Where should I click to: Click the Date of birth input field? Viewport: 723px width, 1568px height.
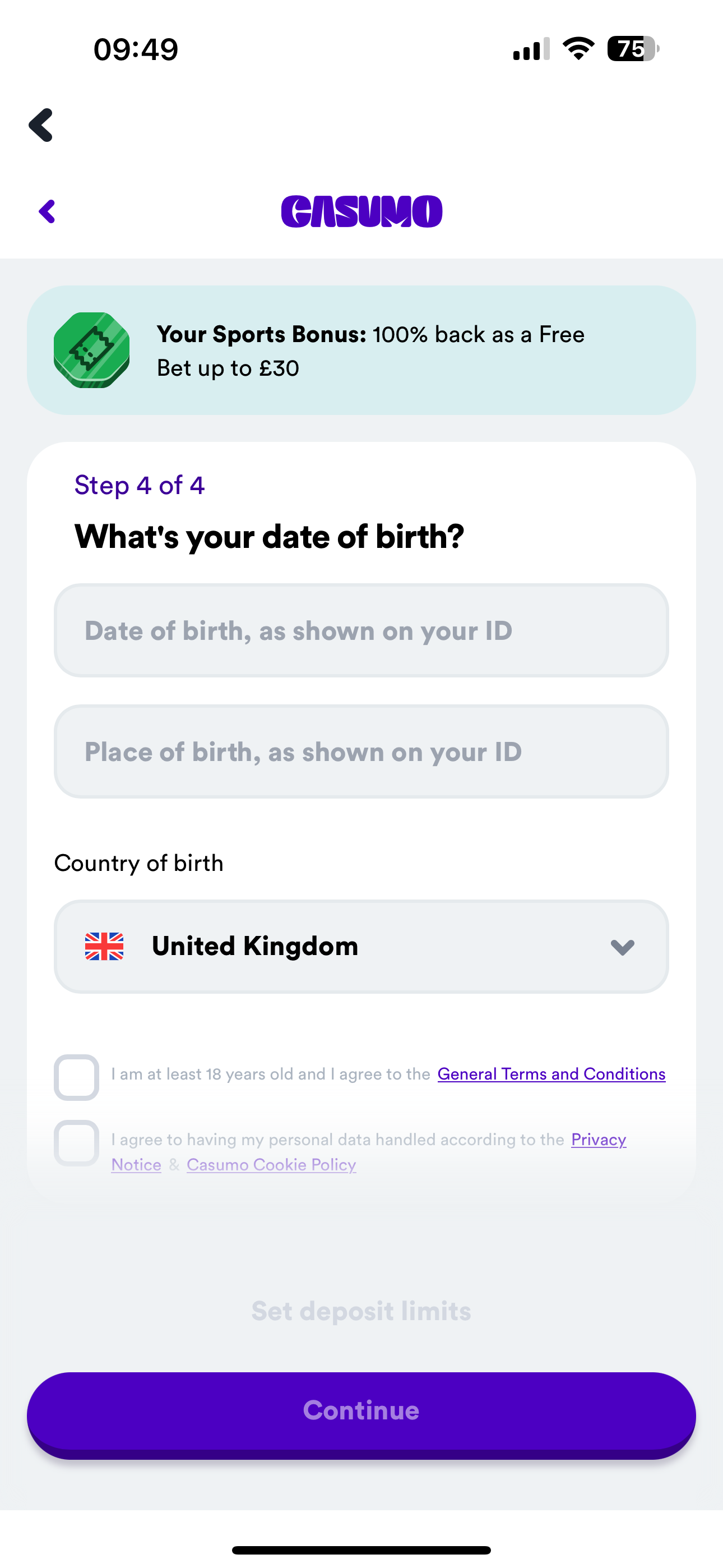(361, 630)
